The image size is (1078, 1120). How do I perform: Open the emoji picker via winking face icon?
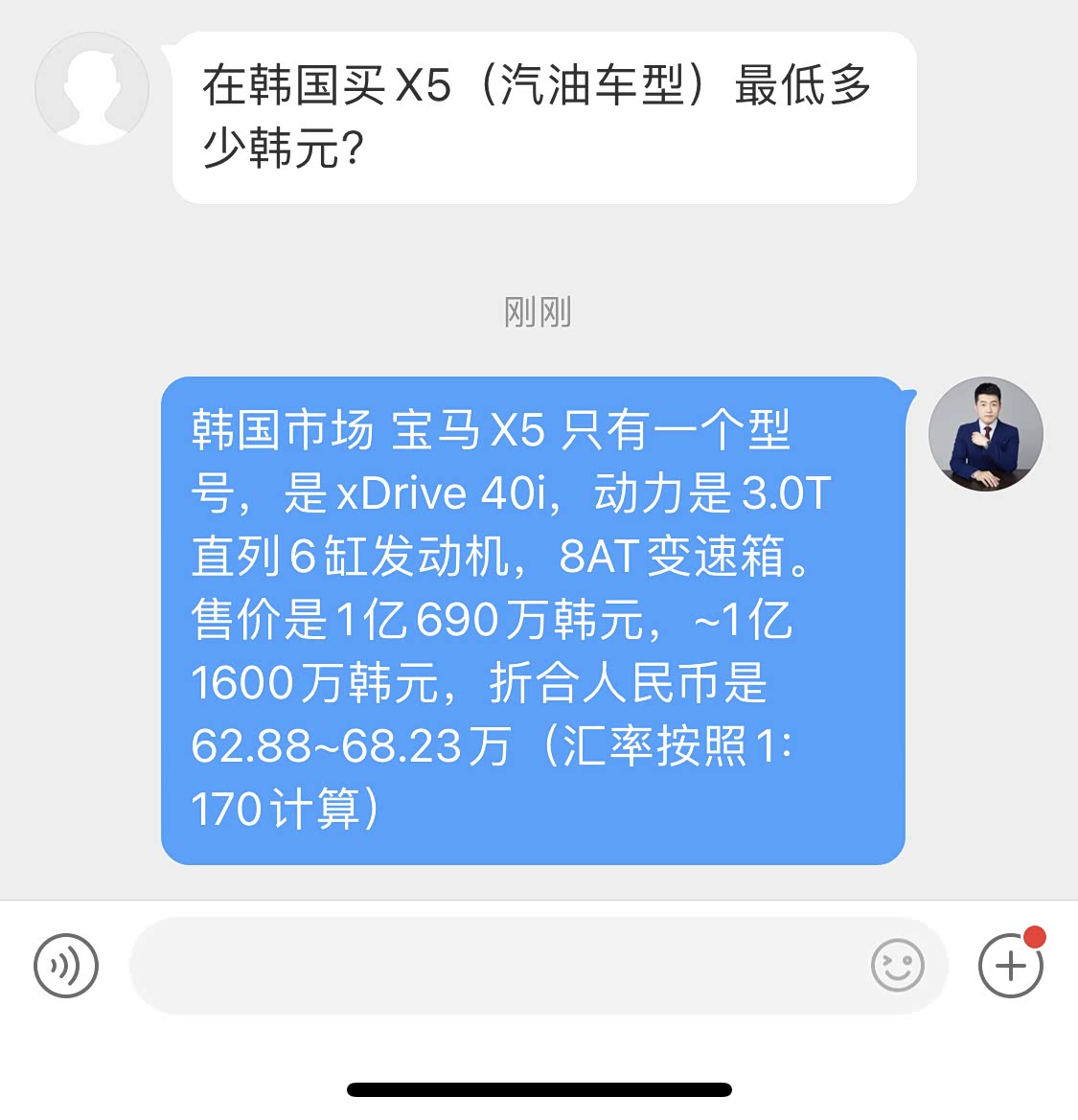tap(895, 965)
